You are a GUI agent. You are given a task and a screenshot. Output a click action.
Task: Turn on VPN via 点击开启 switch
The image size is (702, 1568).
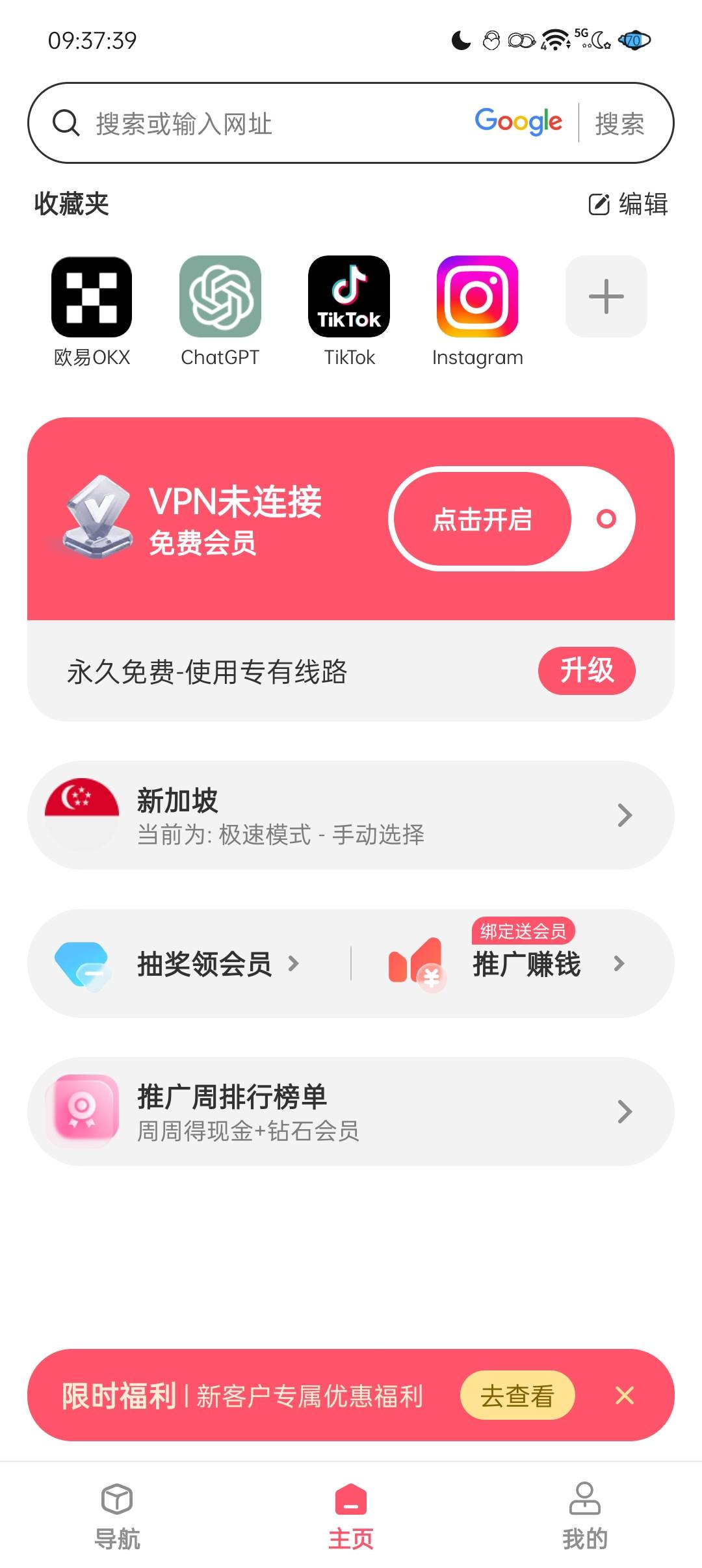pyautogui.click(x=512, y=519)
